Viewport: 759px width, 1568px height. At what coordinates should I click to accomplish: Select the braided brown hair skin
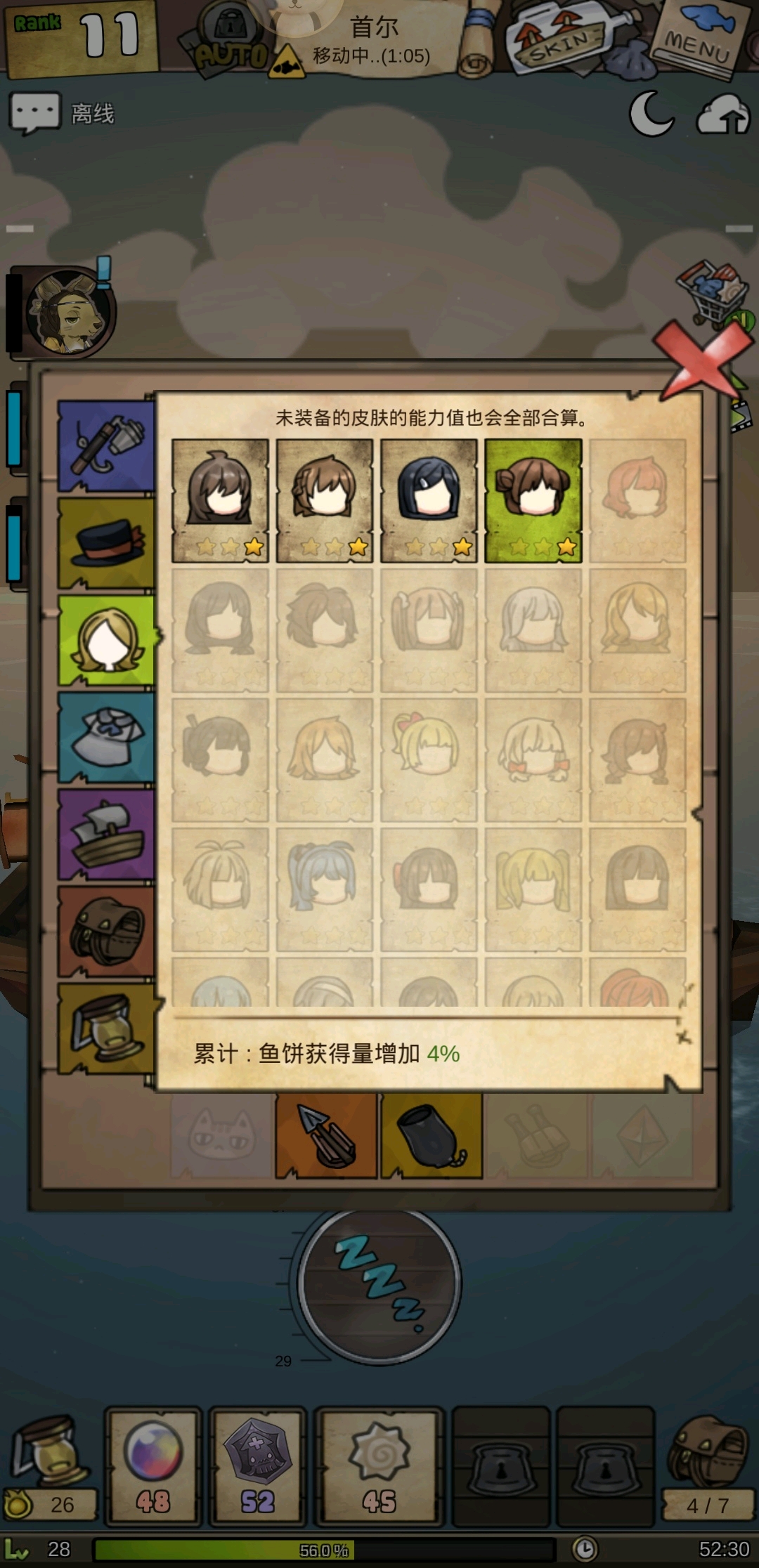(325, 500)
